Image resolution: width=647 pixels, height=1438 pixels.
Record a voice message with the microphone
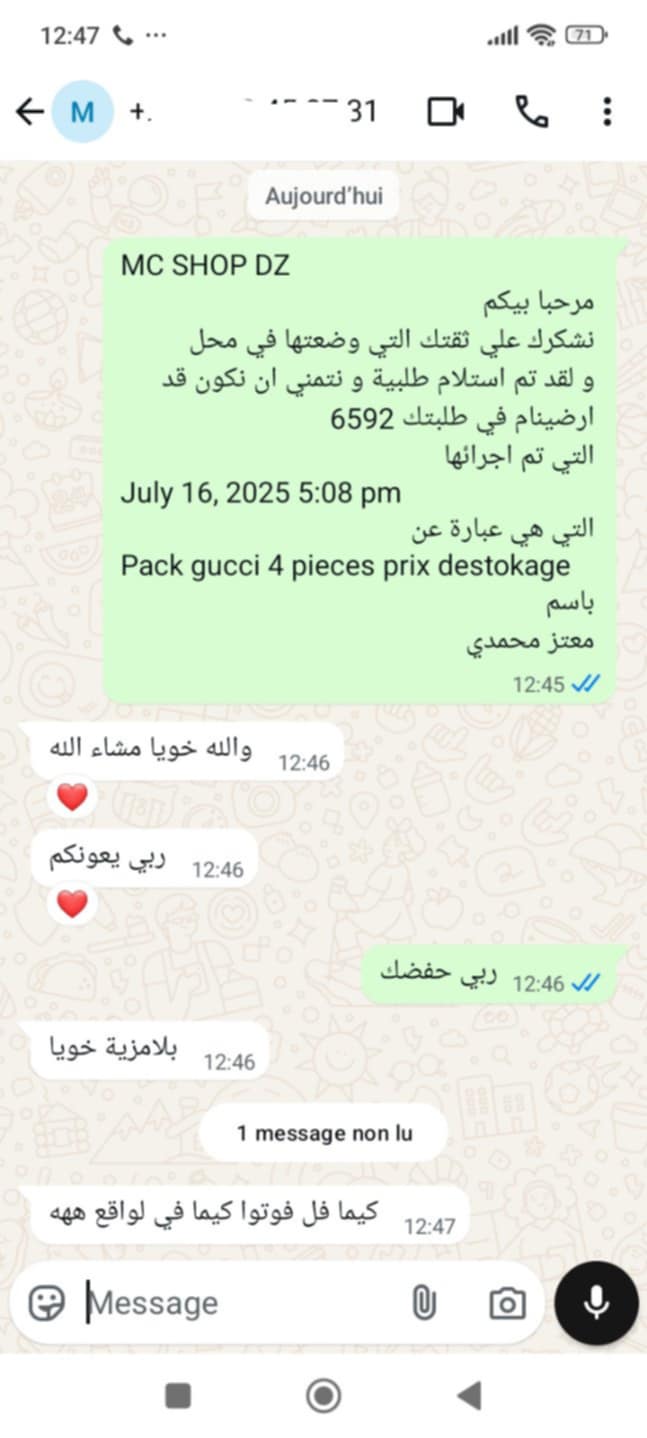coord(596,1302)
